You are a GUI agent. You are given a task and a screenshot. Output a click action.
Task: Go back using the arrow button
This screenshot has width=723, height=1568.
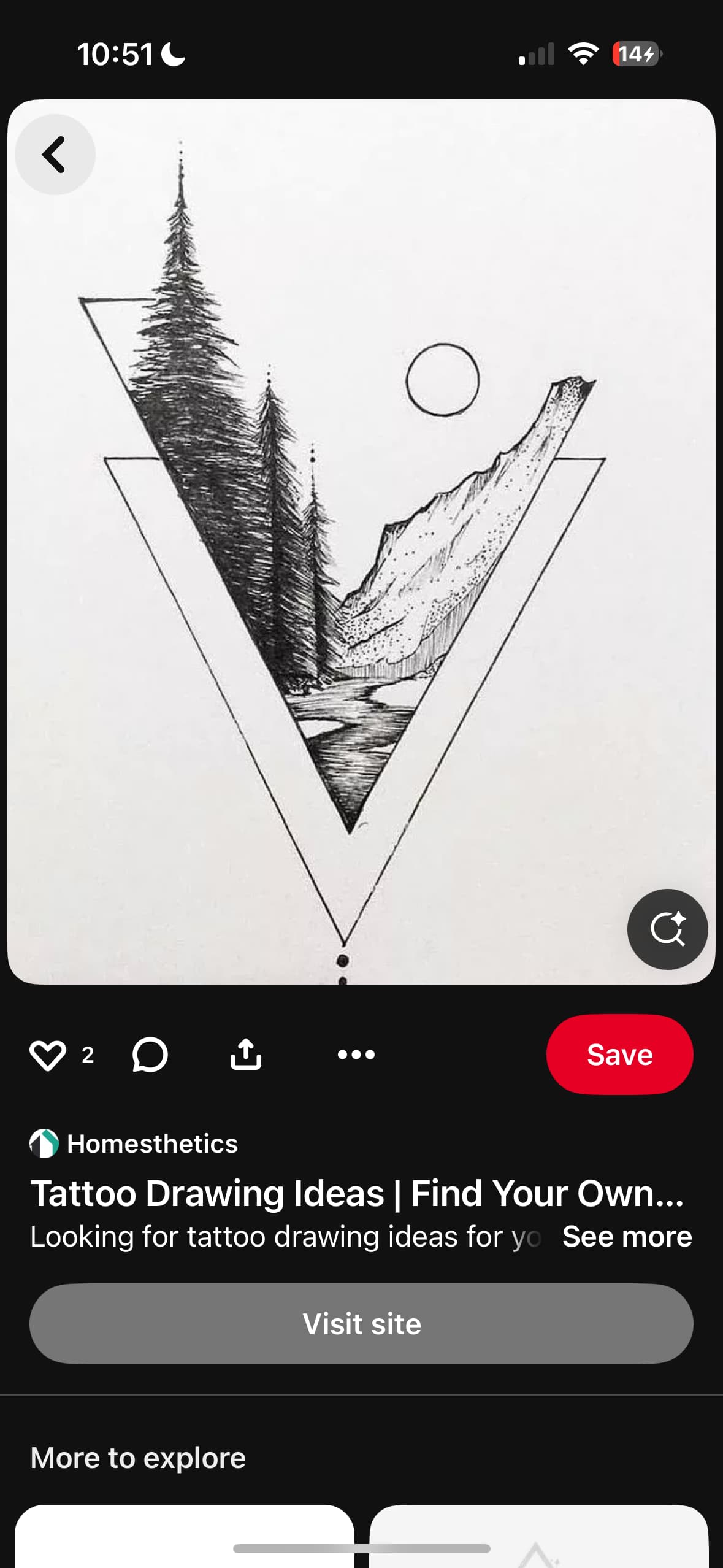click(x=55, y=155)
